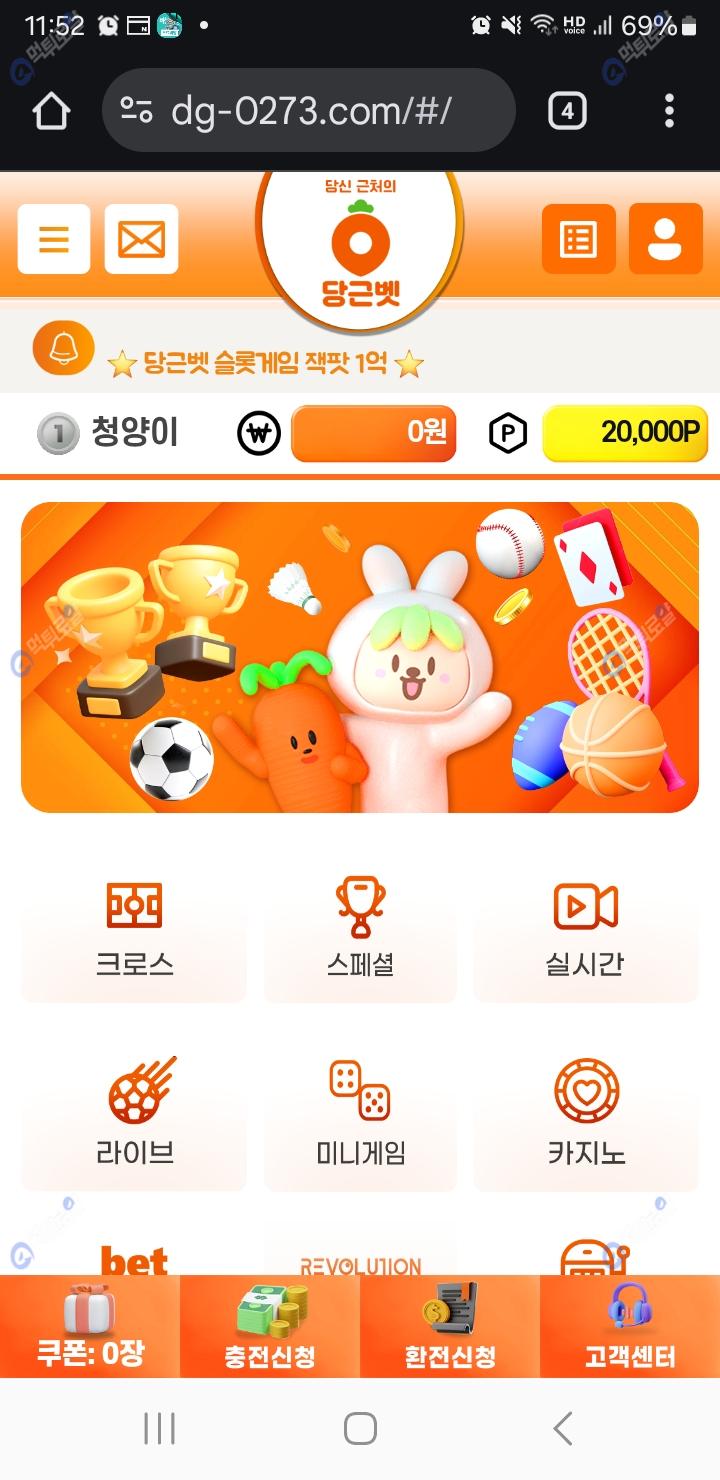Contact 고객센터 customer support

[x=630, y=1327]
